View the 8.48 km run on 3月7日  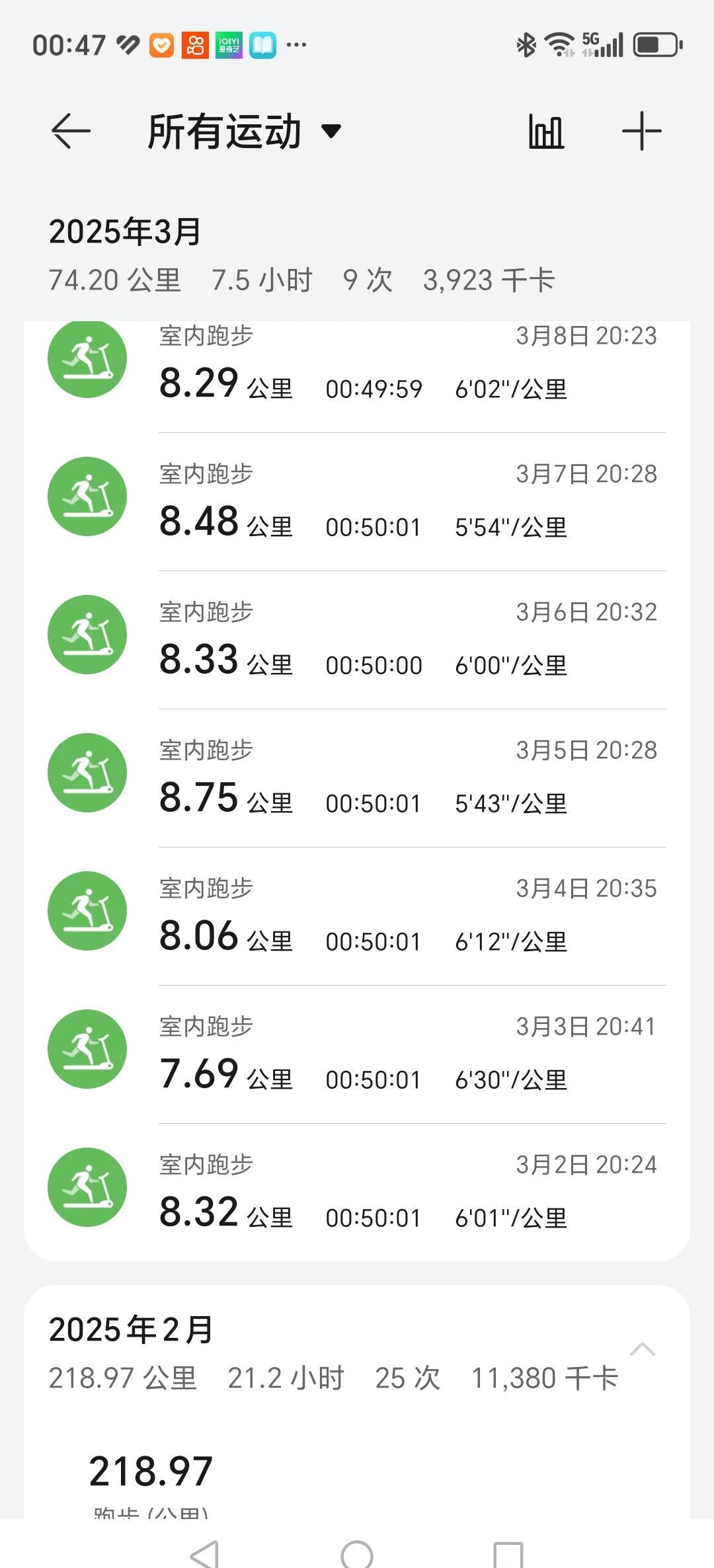pos(357,502)
